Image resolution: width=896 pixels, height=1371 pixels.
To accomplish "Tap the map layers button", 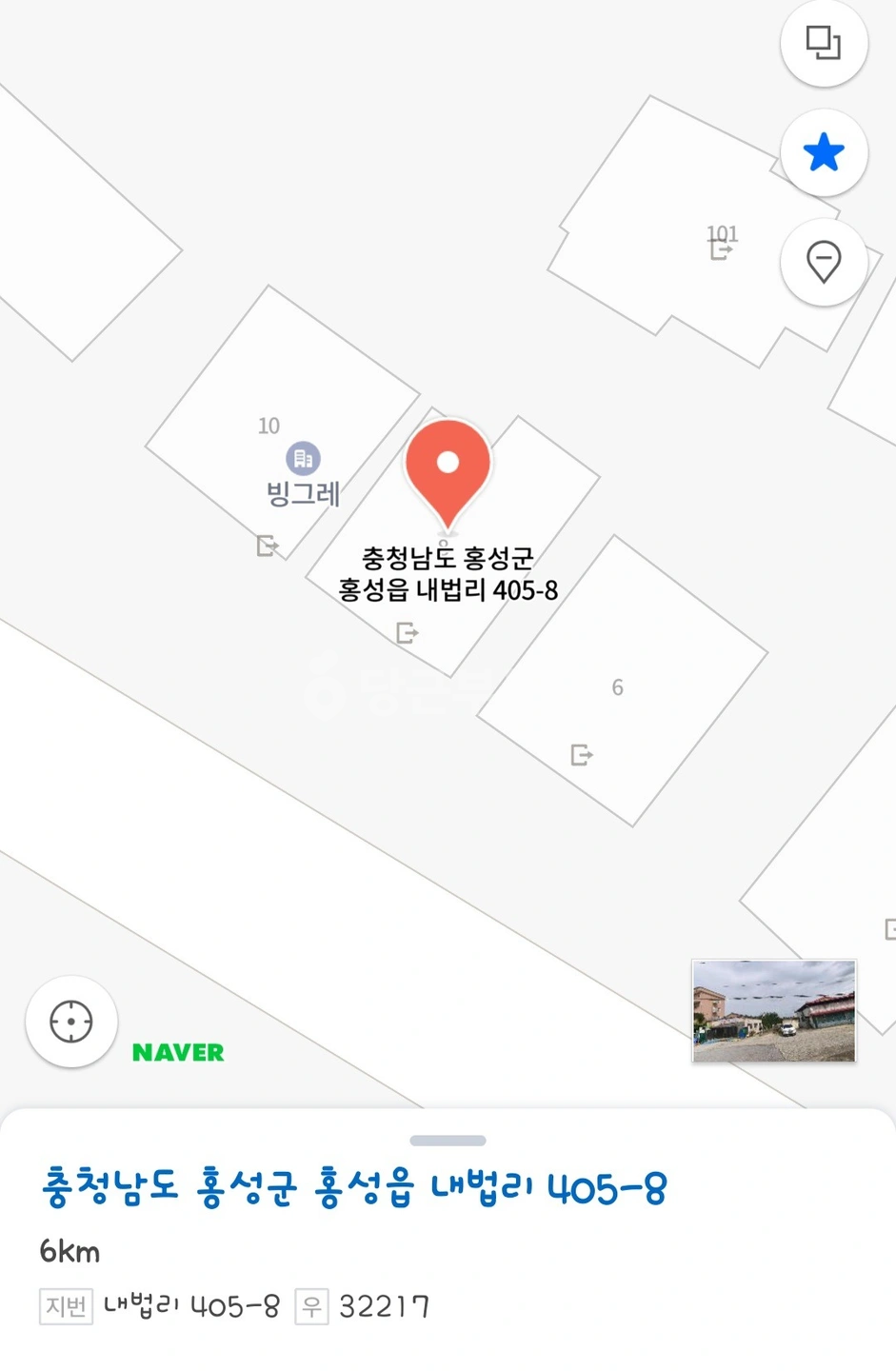I will [824, 43].
